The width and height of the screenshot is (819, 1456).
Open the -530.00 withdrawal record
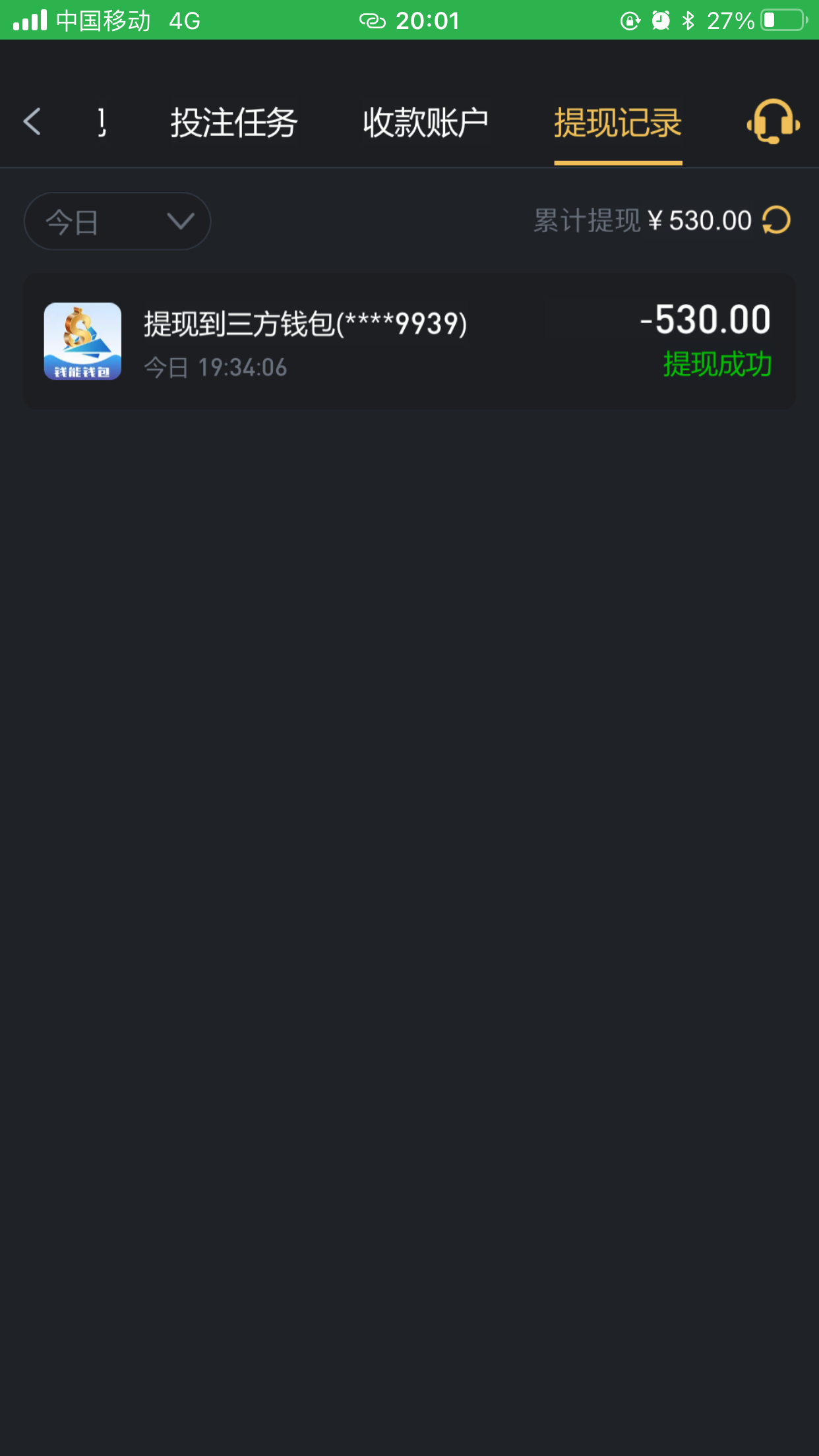tap(409, 342)
